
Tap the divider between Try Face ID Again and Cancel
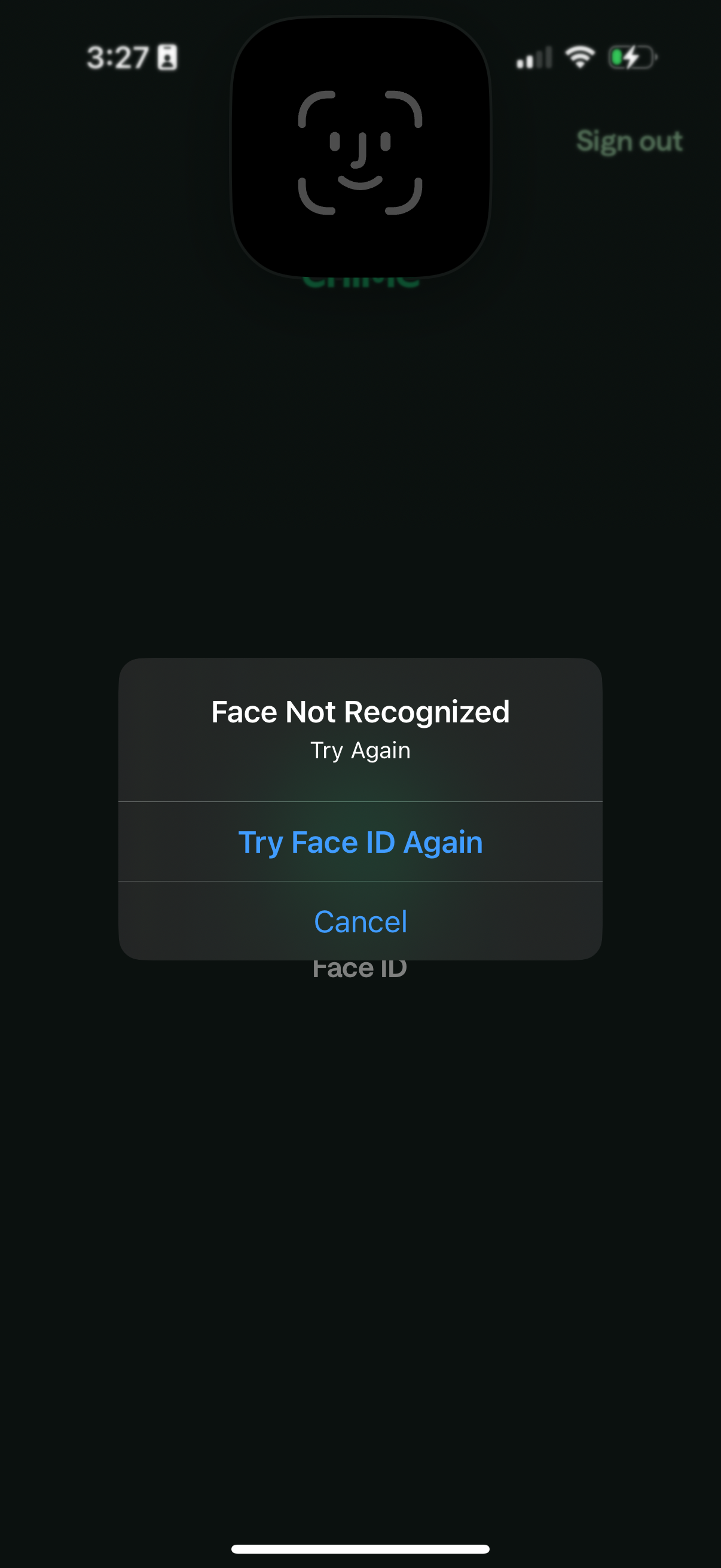pyautogui.click(x=360, y=881)
